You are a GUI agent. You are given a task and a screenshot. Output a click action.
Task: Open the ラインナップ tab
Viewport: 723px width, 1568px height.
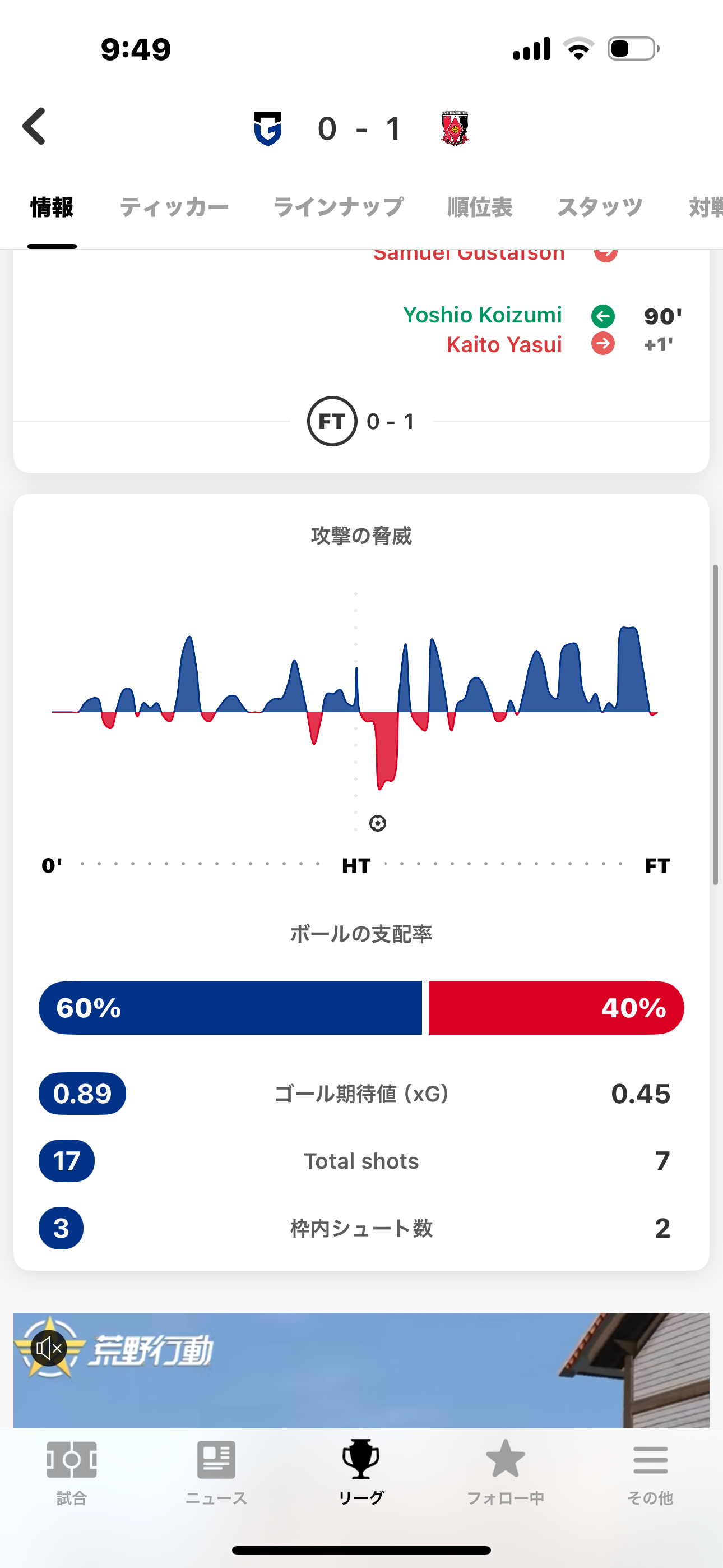click(x=338, y=207)
